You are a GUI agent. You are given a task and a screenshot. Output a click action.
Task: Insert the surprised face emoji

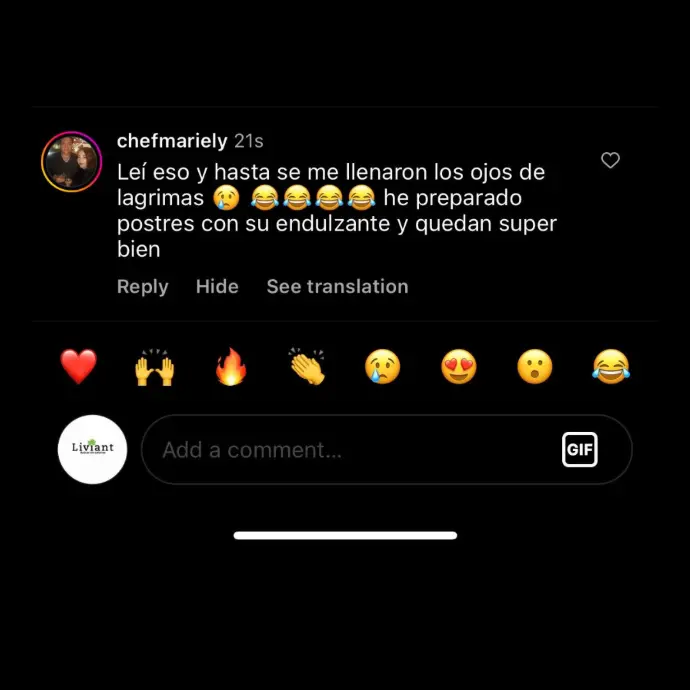coord(535,367)
